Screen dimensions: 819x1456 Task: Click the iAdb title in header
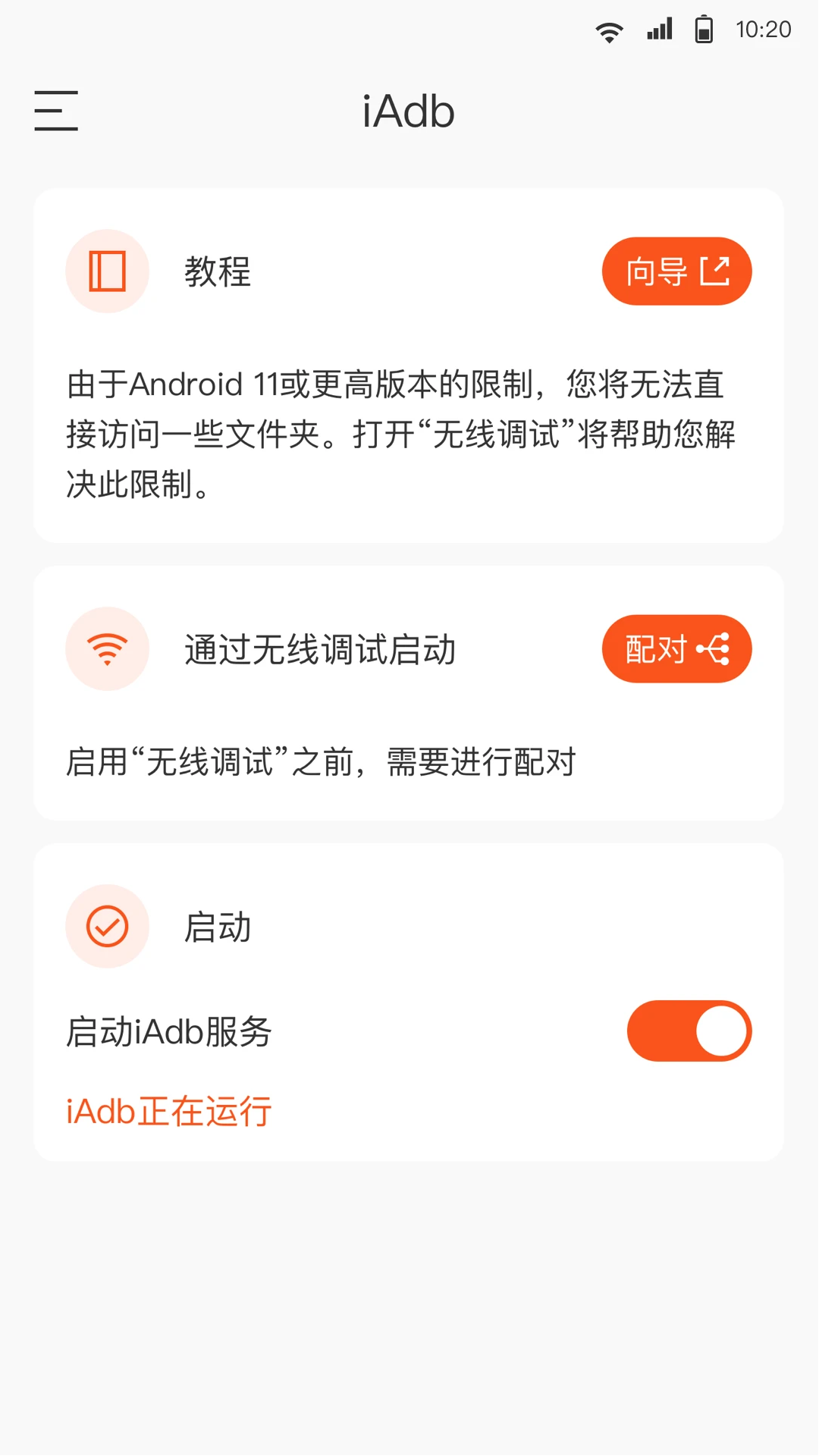(x=407, y=110)
